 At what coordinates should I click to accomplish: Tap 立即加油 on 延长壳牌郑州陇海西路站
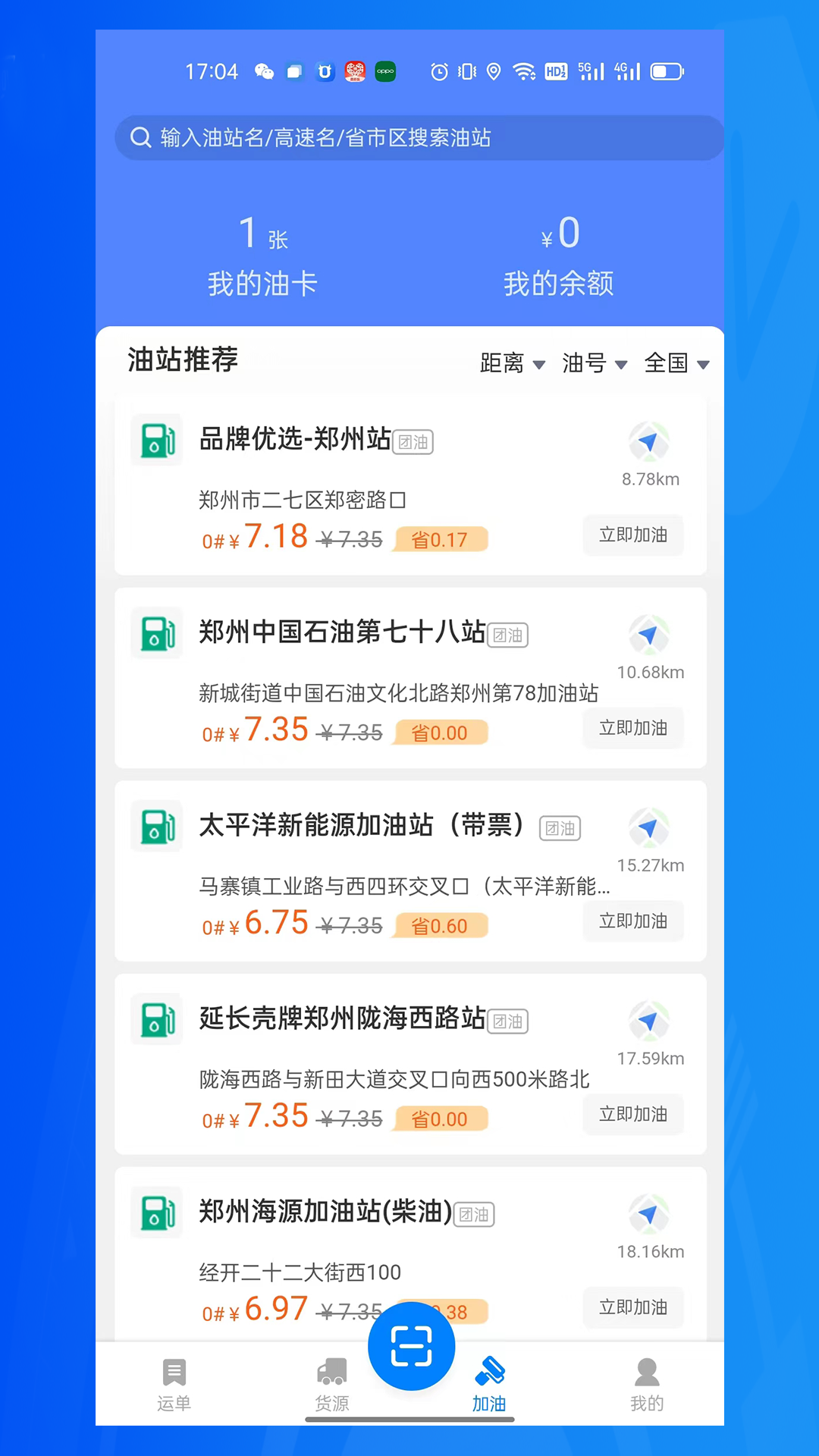633,1114
